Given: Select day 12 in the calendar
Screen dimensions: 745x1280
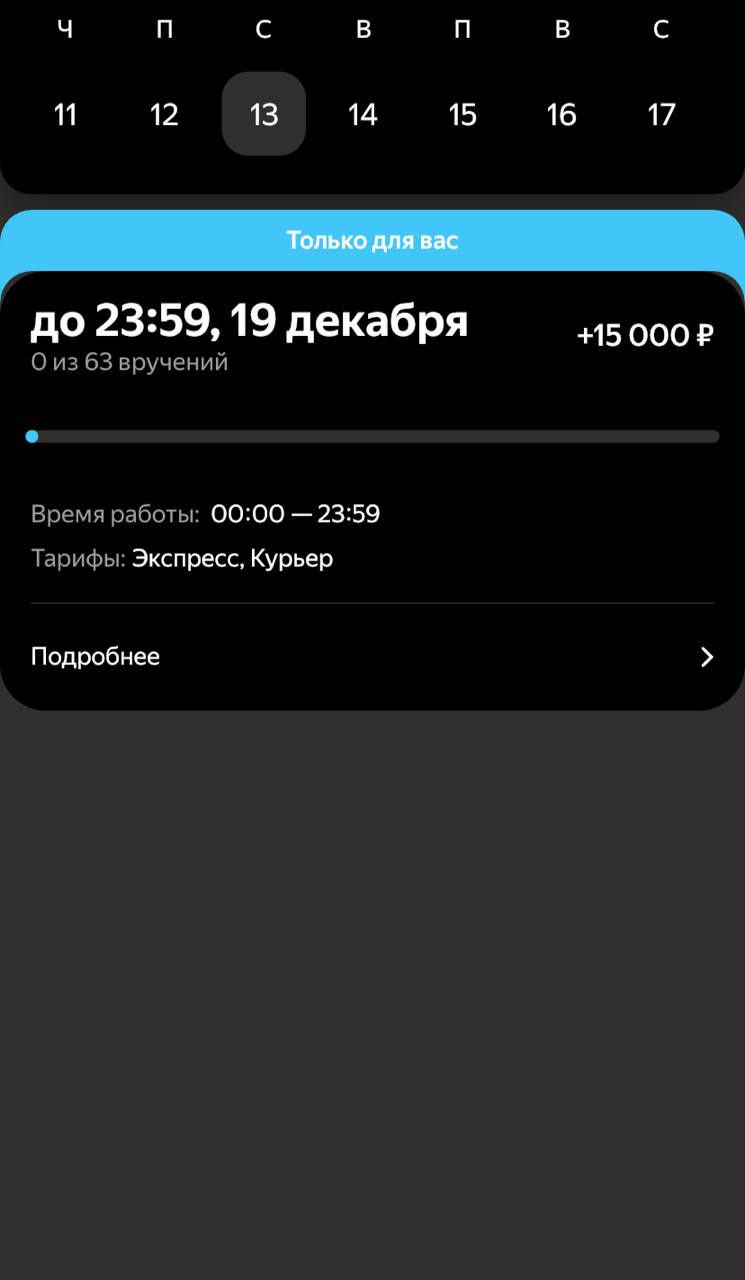Looking at the screenshot, I should coord(164,115).
